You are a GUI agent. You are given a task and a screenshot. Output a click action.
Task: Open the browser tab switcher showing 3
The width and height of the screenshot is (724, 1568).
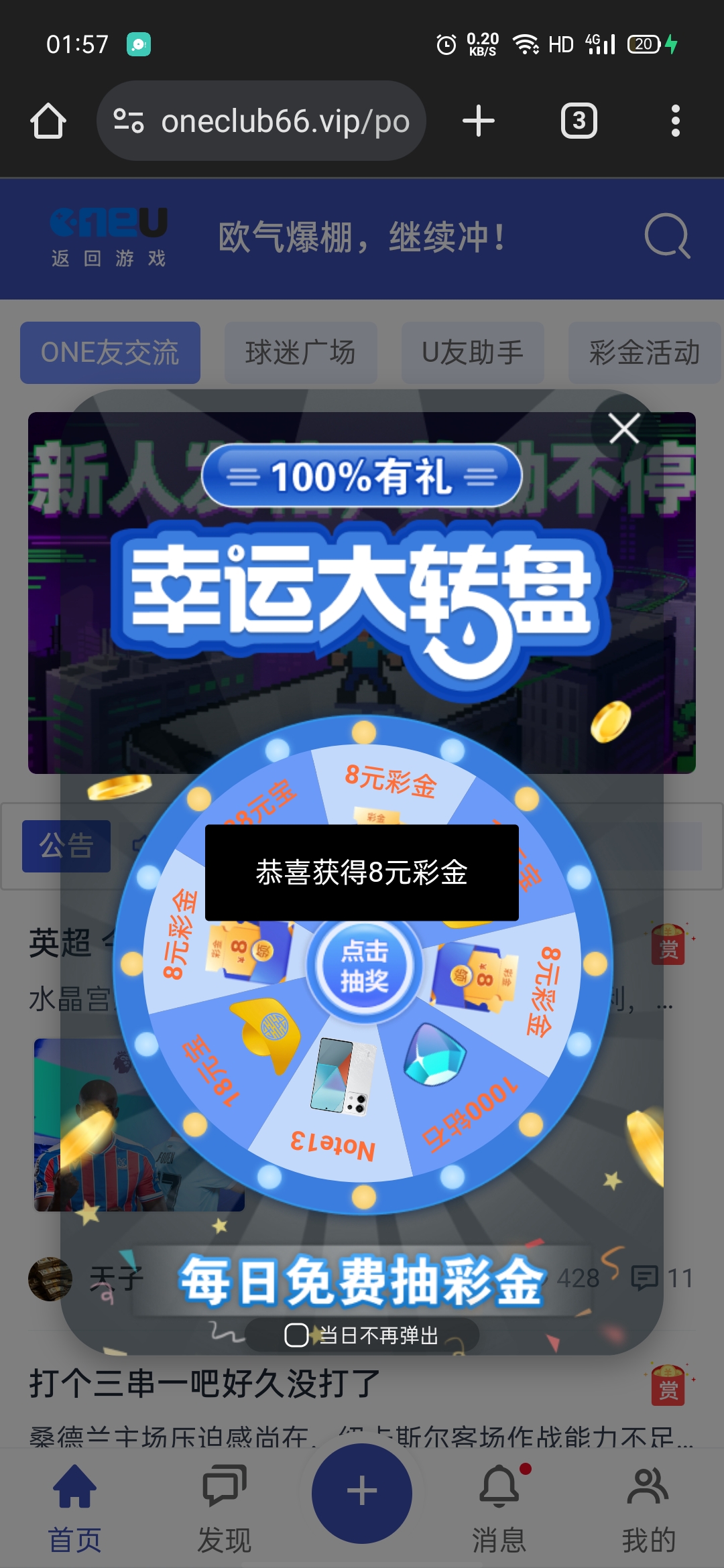point(578,121)
